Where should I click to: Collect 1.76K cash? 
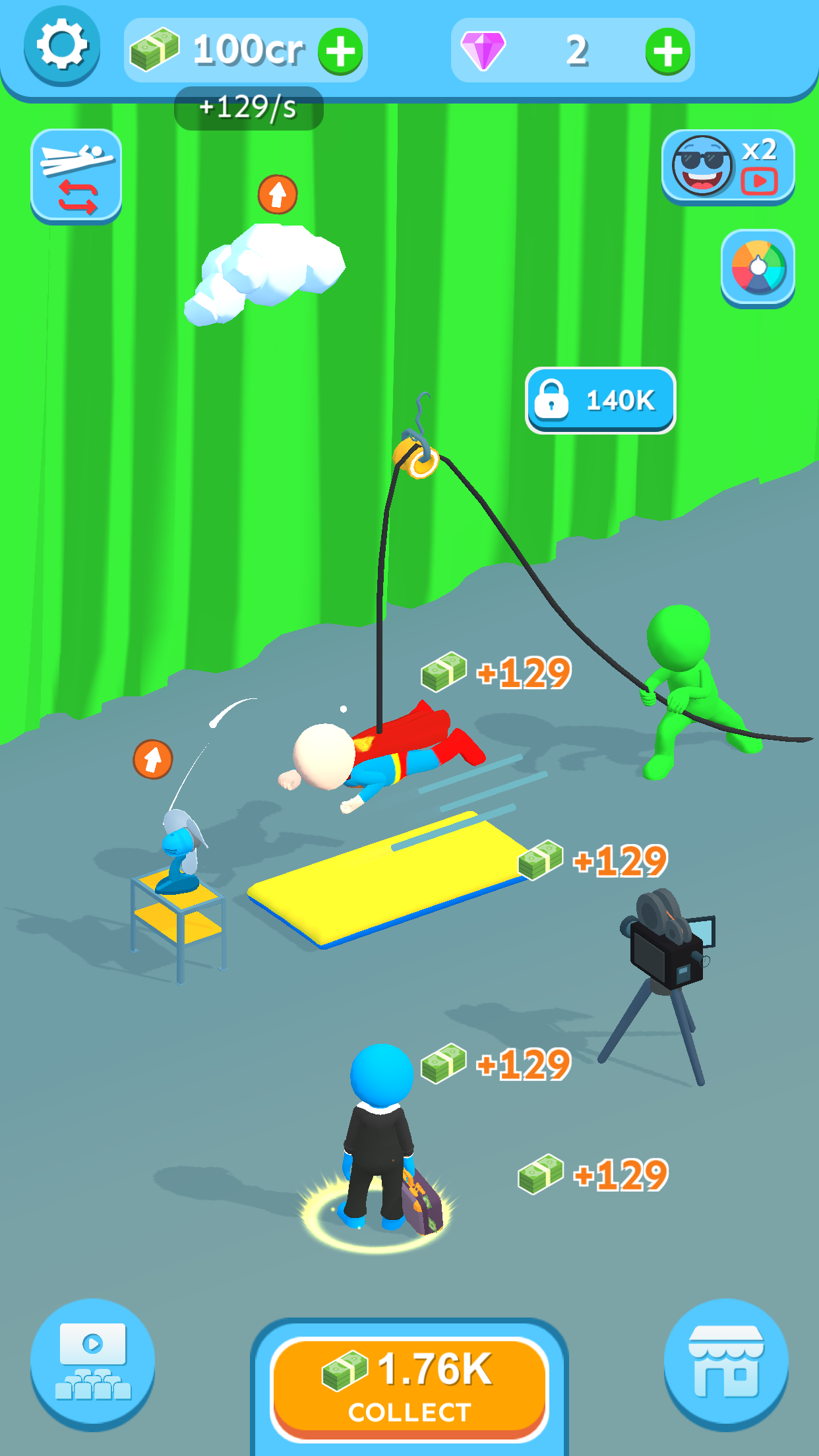click(409, 1388)
